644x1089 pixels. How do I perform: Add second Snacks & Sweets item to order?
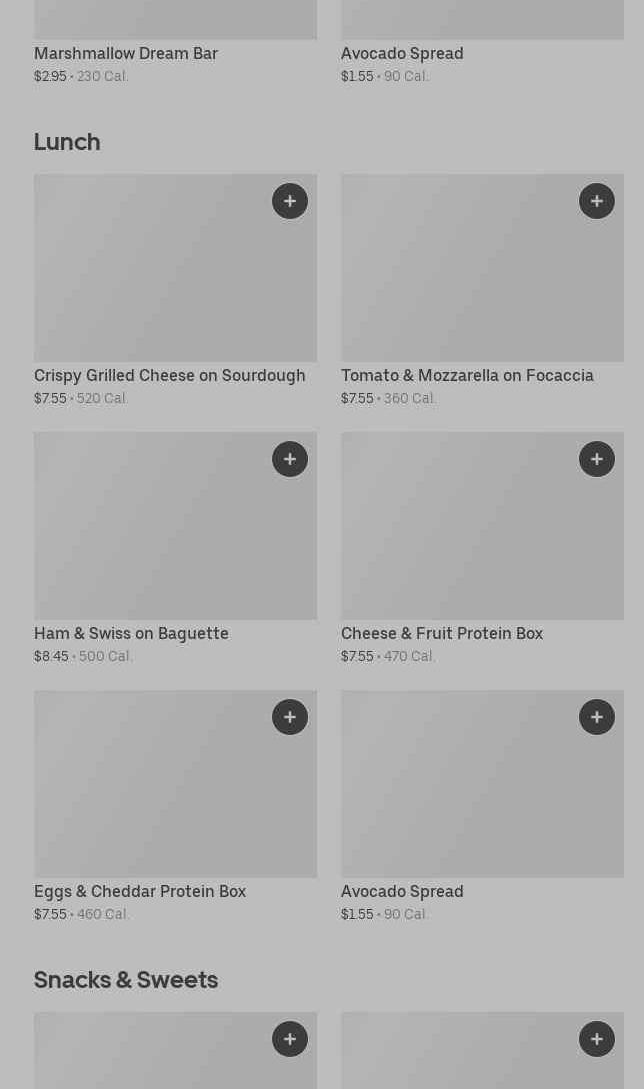tap(597, 1039)
